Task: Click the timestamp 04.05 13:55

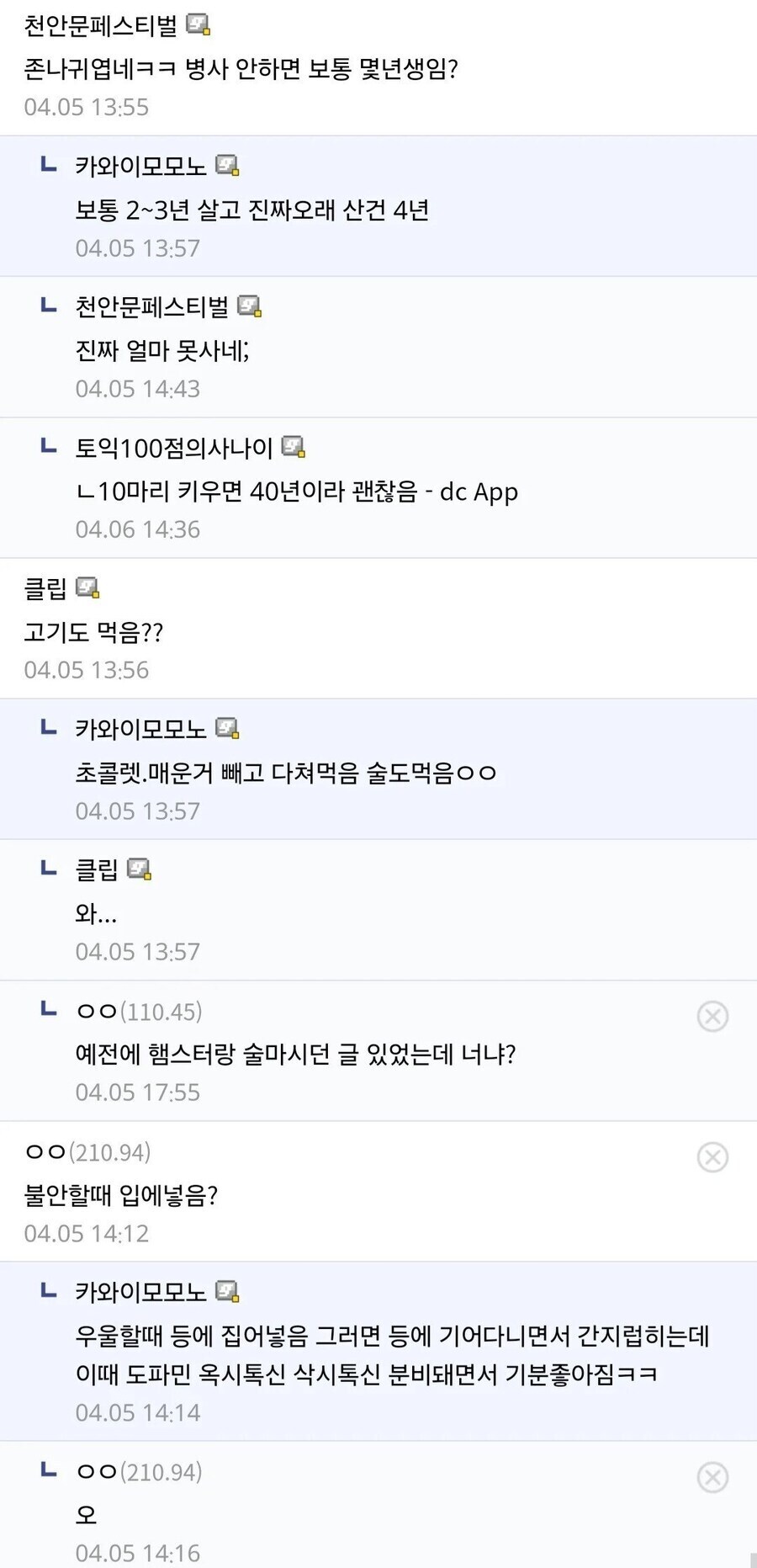Action: point(84,106)
